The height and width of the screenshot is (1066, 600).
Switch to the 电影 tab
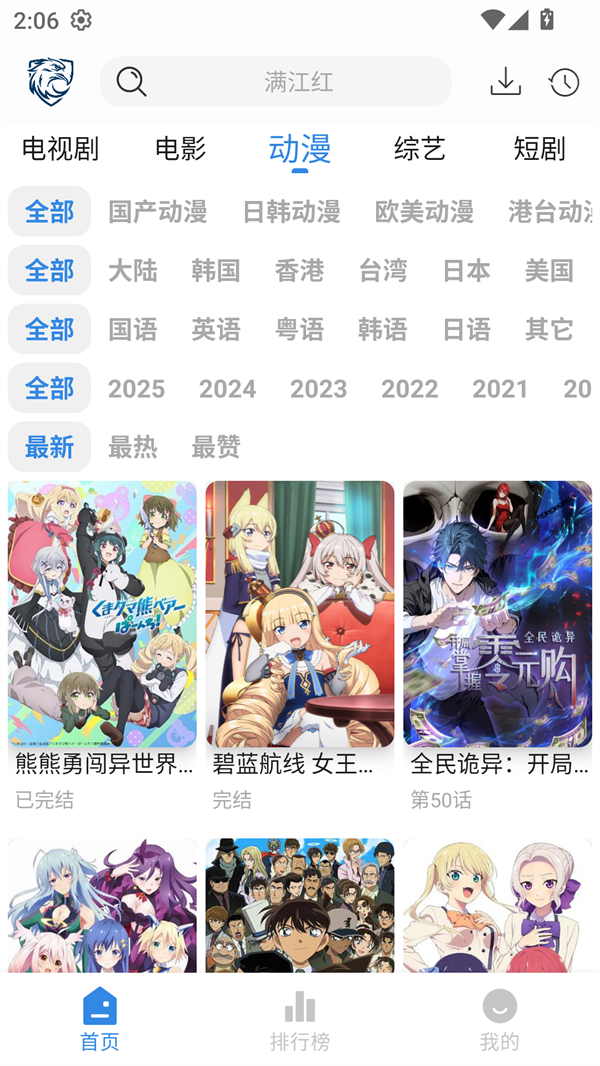click(x=180, y=148)
